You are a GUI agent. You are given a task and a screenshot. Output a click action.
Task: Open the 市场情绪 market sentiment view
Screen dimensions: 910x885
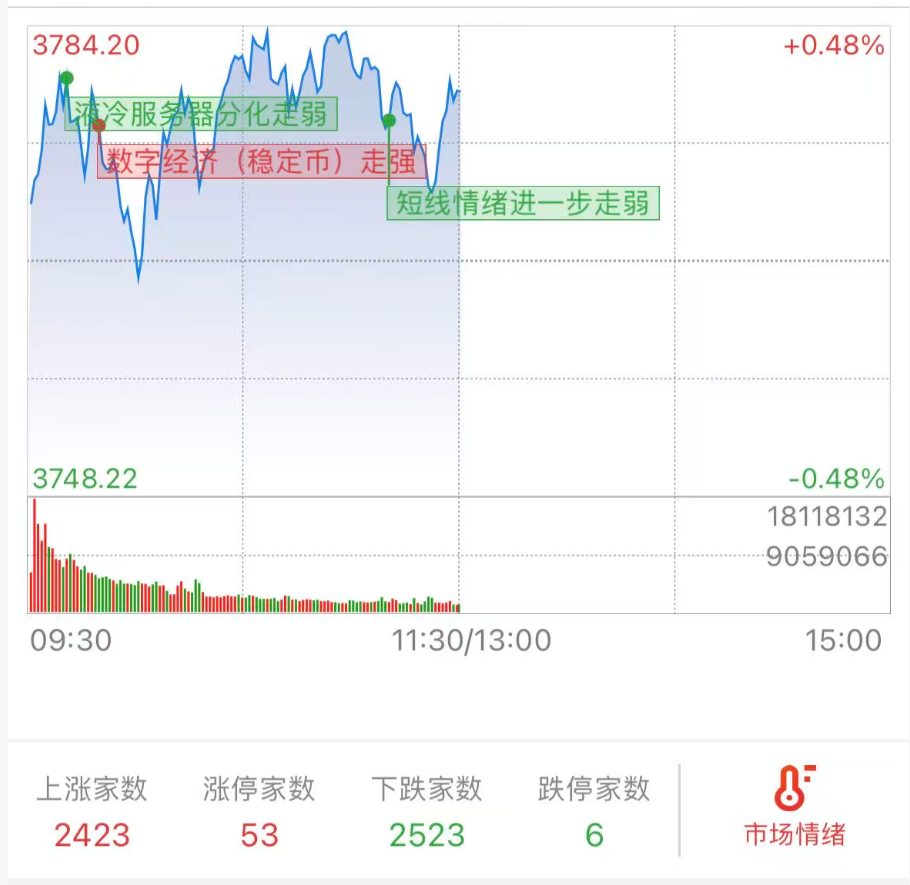[795, 808]
